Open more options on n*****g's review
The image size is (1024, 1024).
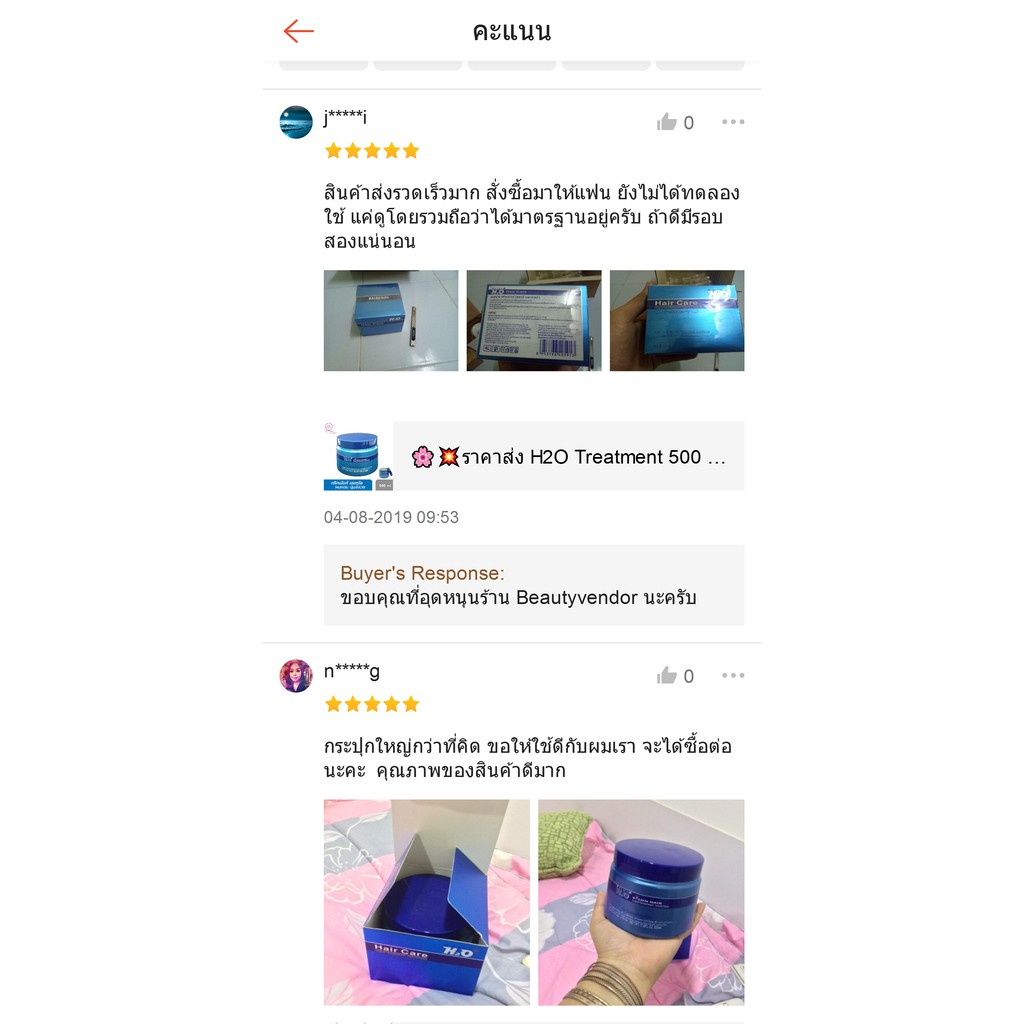click(x=733, y=675)
